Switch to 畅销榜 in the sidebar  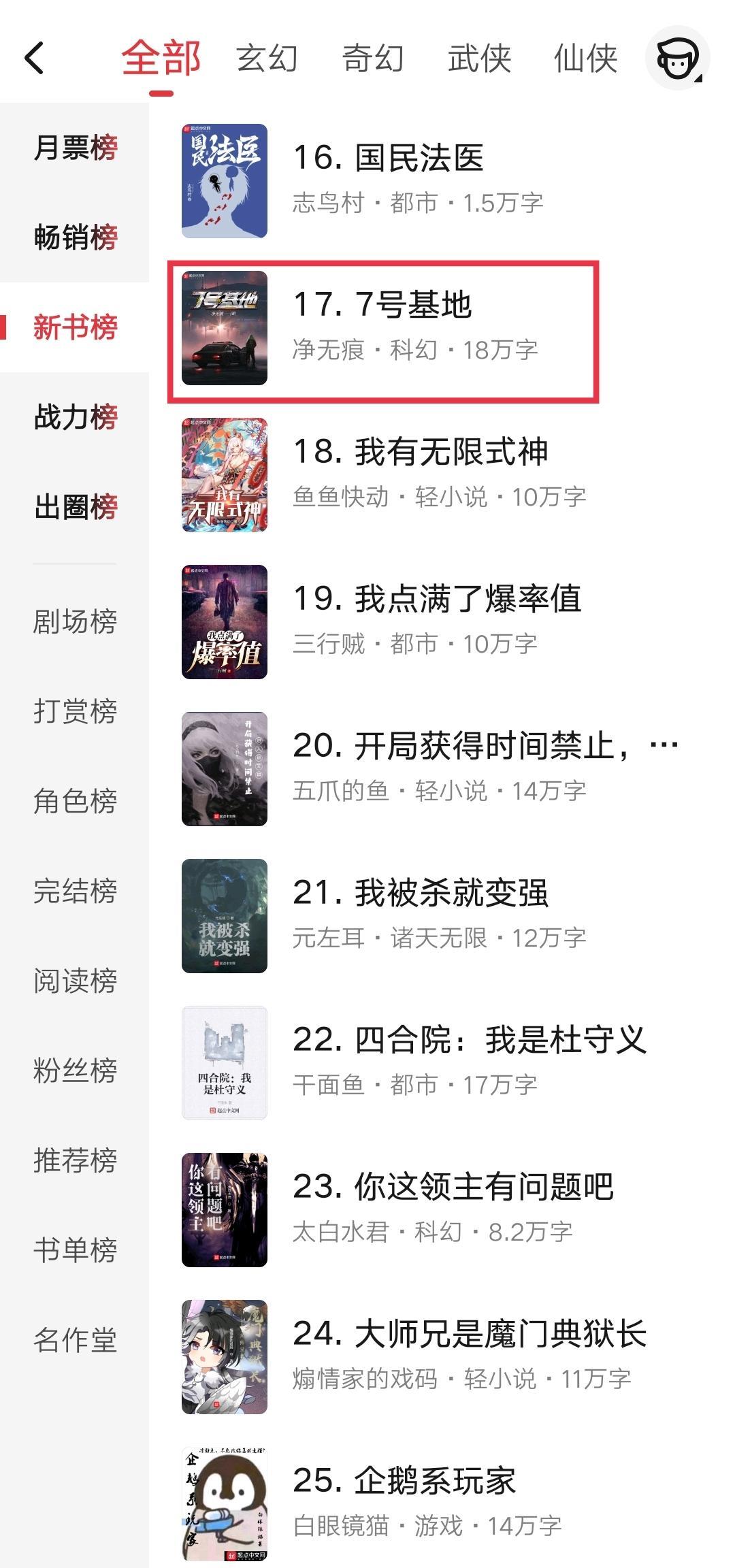(75, 238)
